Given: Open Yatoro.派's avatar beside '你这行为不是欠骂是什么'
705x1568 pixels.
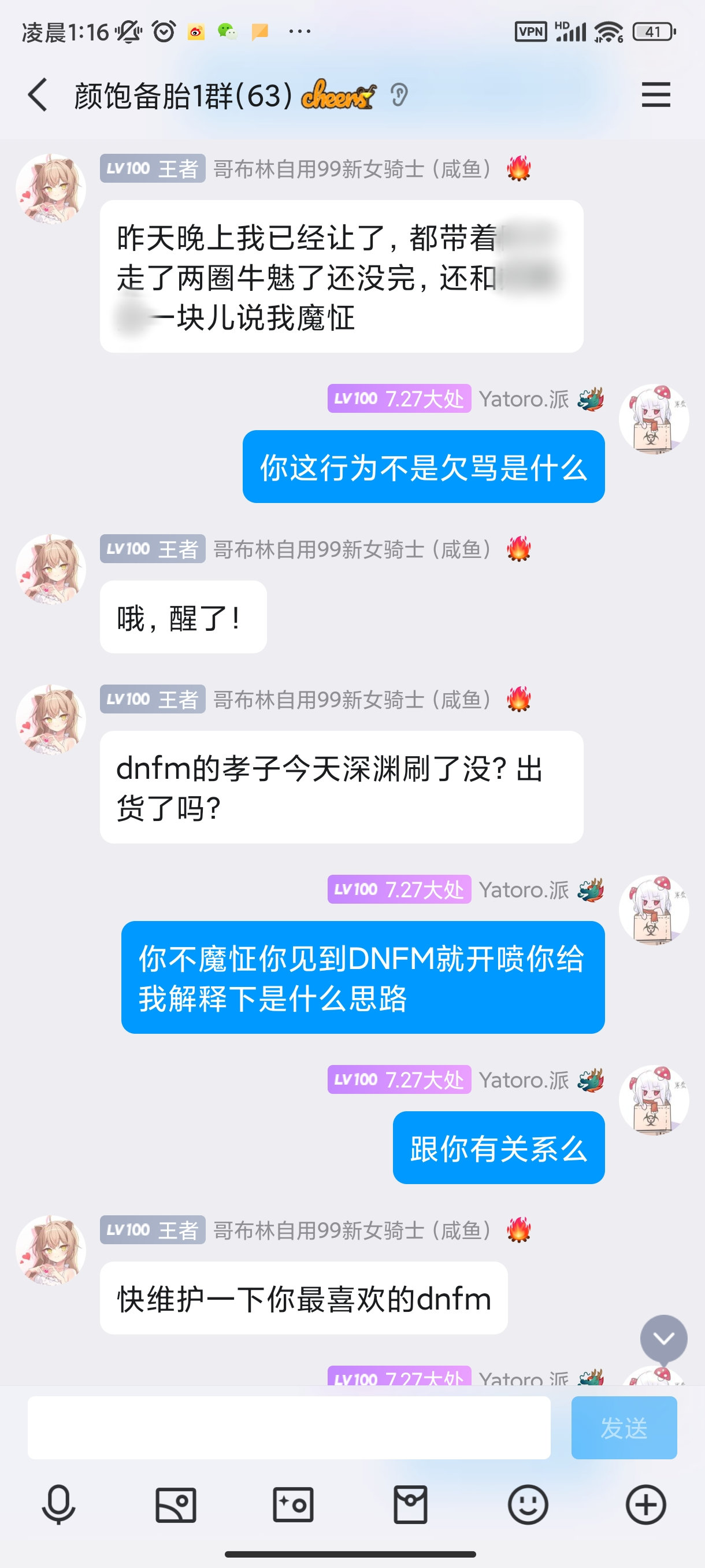Looking at the screenshot, I should (x=654, y=419).
